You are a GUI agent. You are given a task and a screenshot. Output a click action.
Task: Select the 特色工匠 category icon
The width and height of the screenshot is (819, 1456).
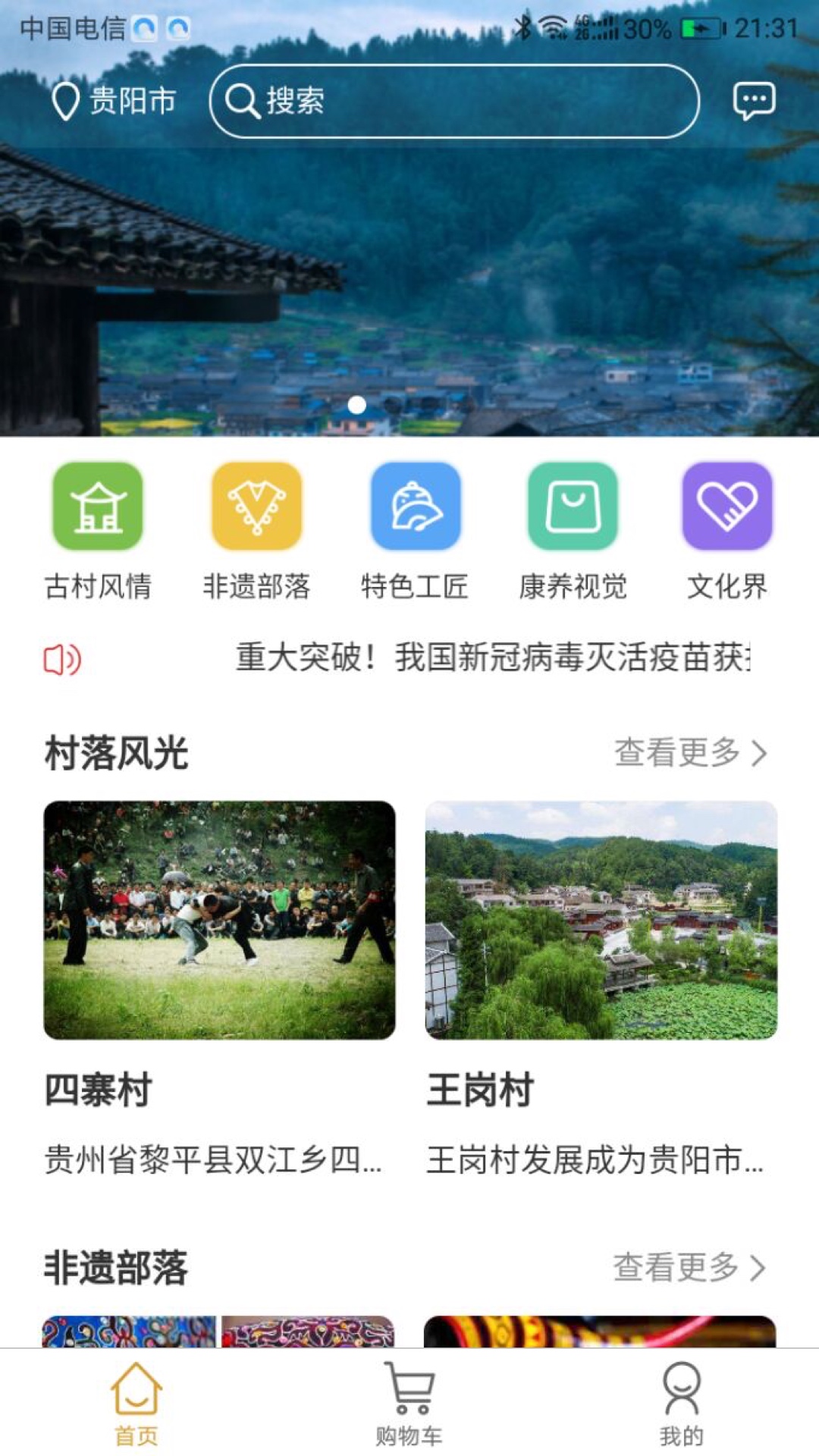point(416,508)
